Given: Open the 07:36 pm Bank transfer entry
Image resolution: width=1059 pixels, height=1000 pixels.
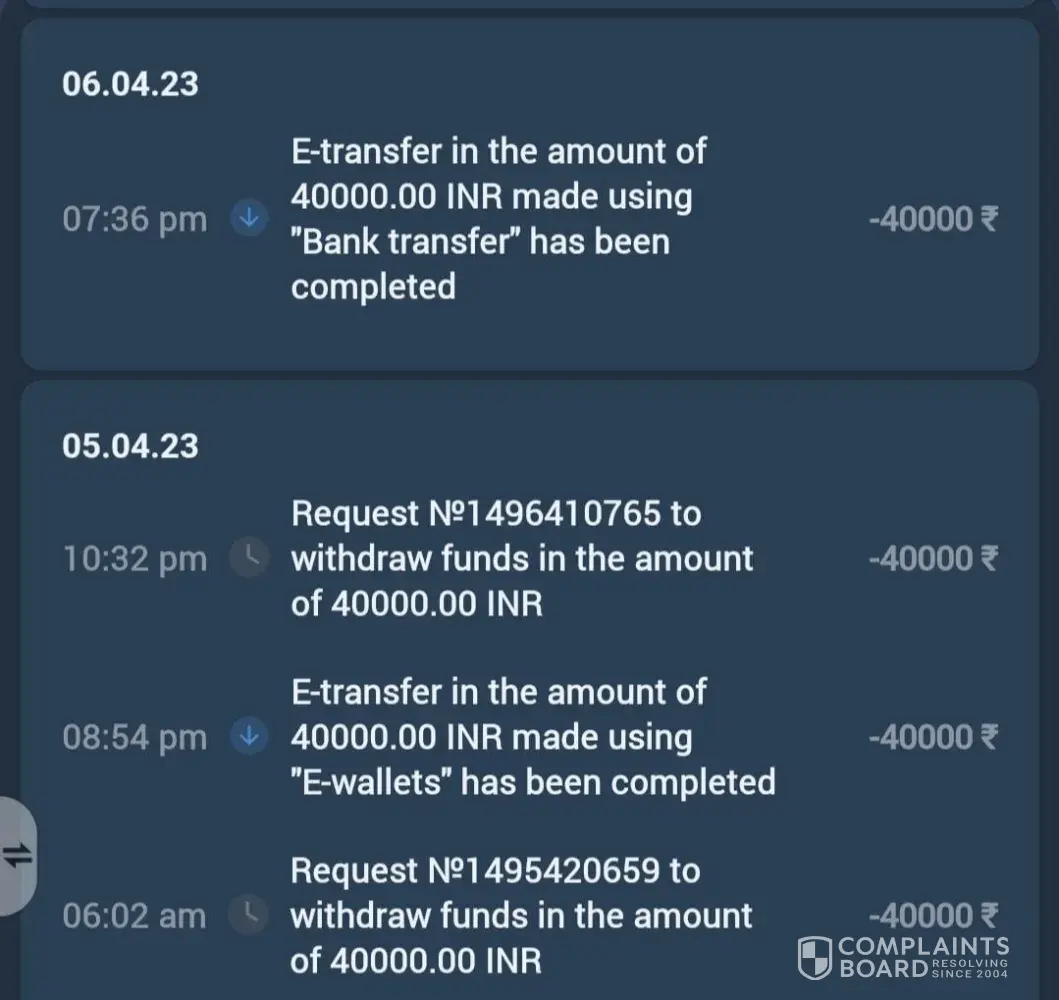Looking at the screenshot, I should point(498,219).
